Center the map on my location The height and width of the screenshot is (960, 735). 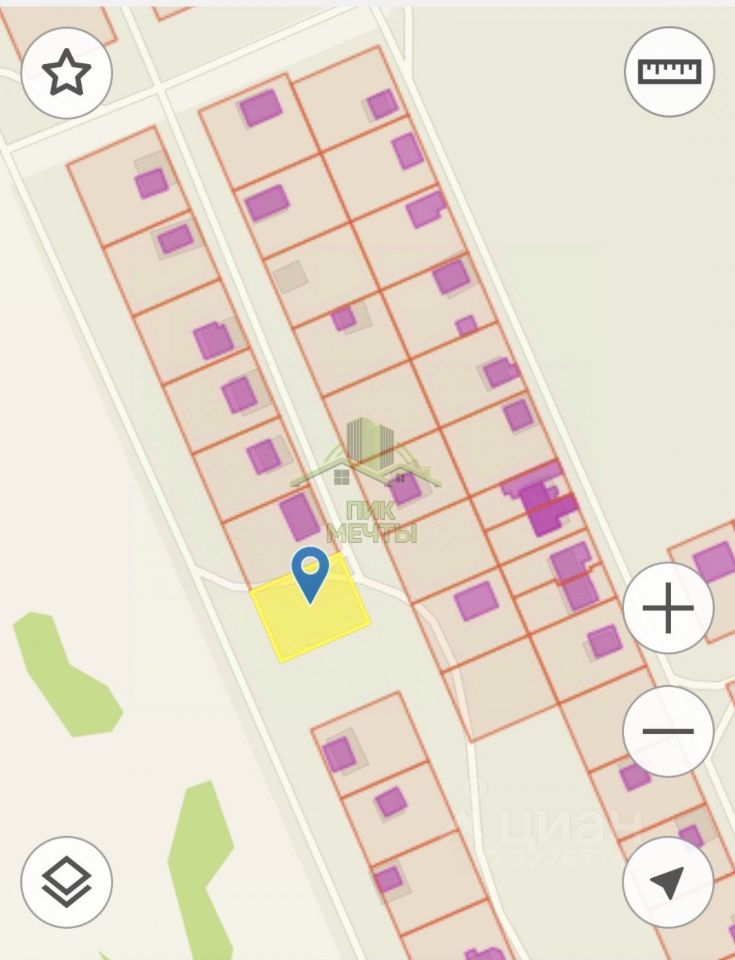pyautogui.click(x=668, y=881)
